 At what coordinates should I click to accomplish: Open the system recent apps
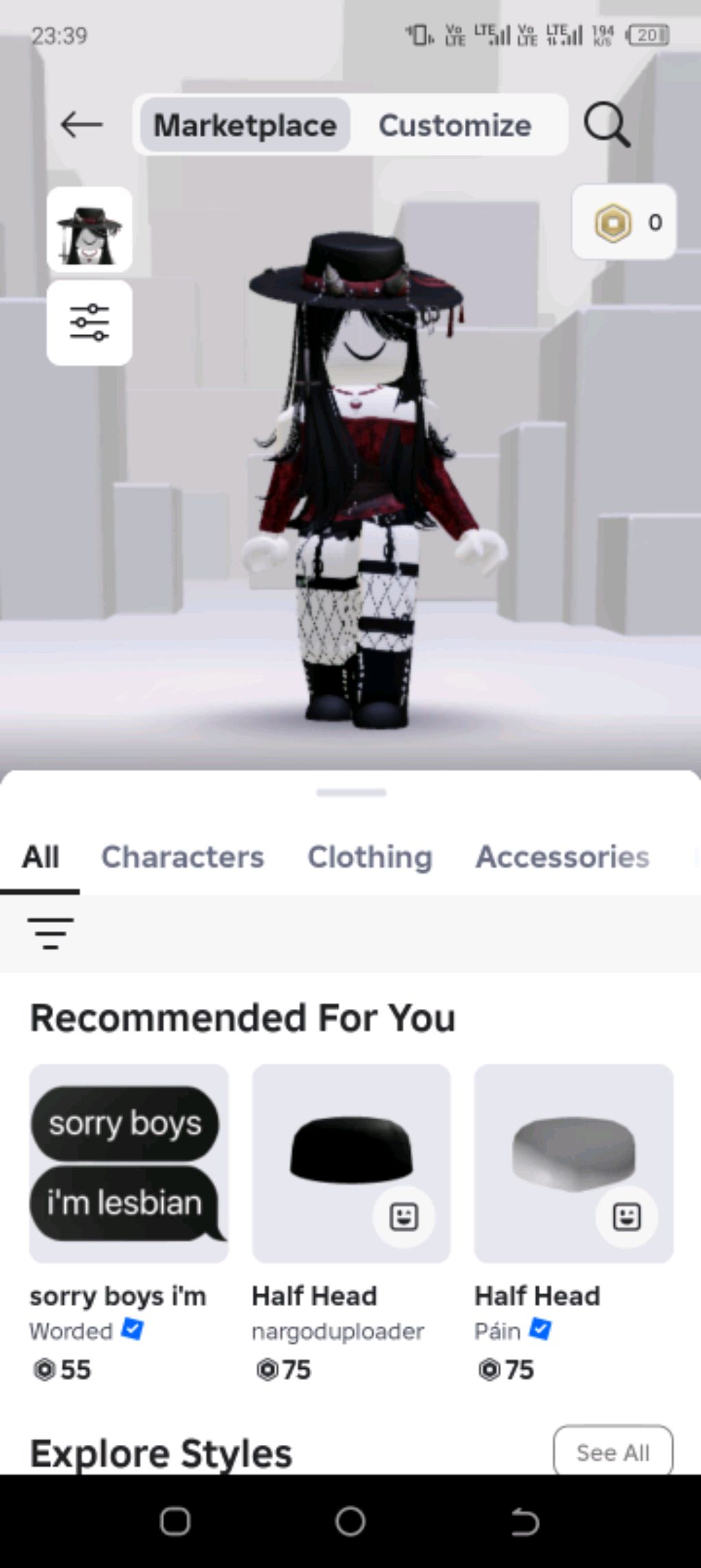click(175, 1522)
